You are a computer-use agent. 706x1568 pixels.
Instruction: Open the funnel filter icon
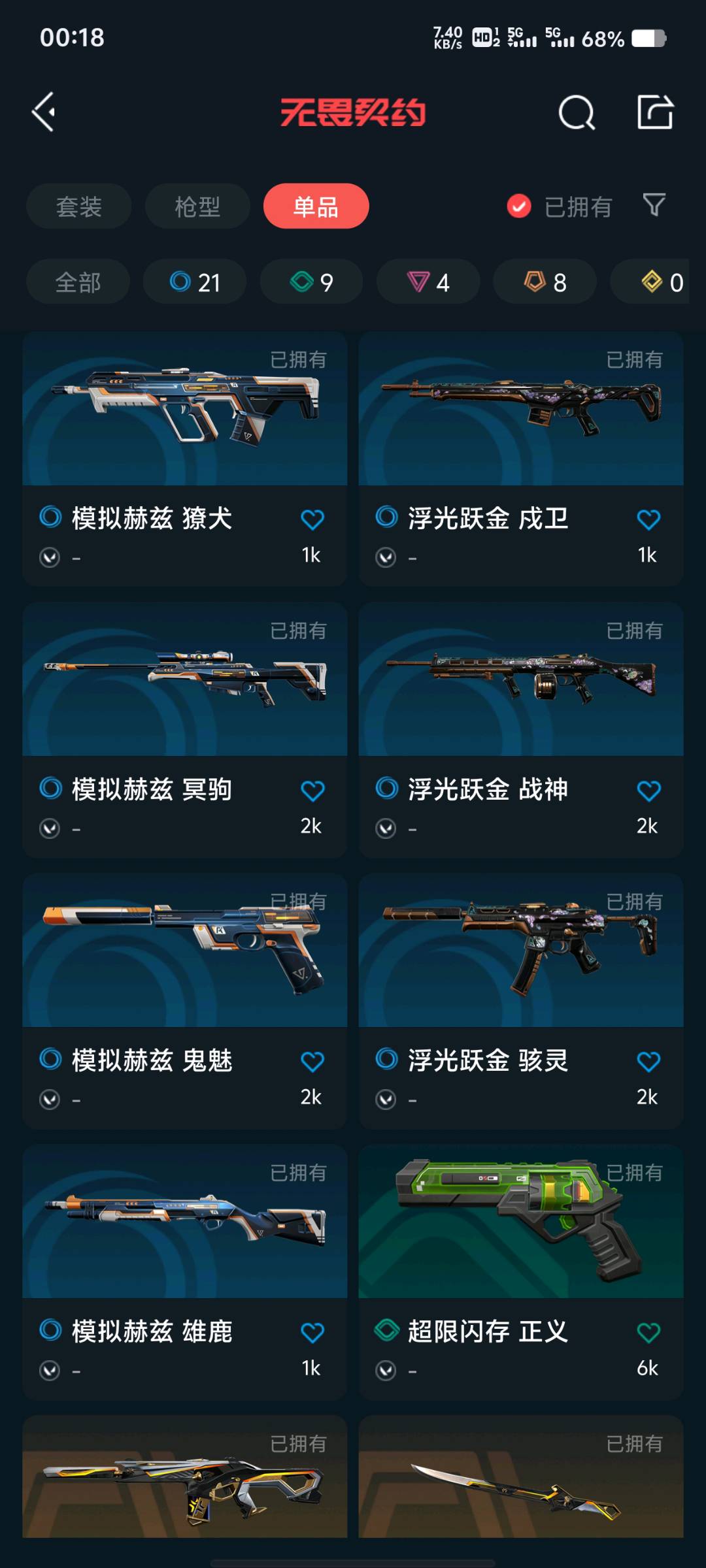coord(654,205)
